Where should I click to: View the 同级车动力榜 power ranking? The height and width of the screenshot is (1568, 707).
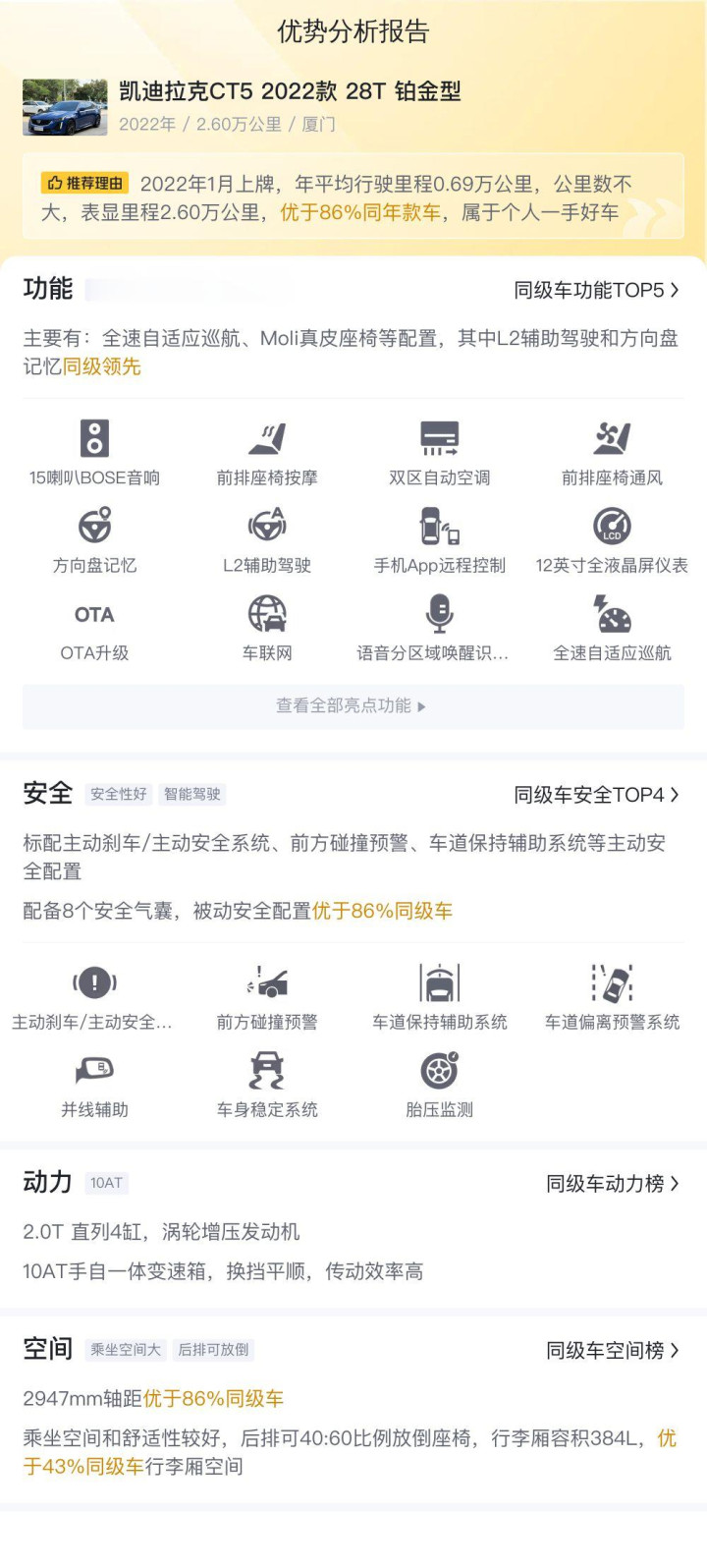[613, 1184]
